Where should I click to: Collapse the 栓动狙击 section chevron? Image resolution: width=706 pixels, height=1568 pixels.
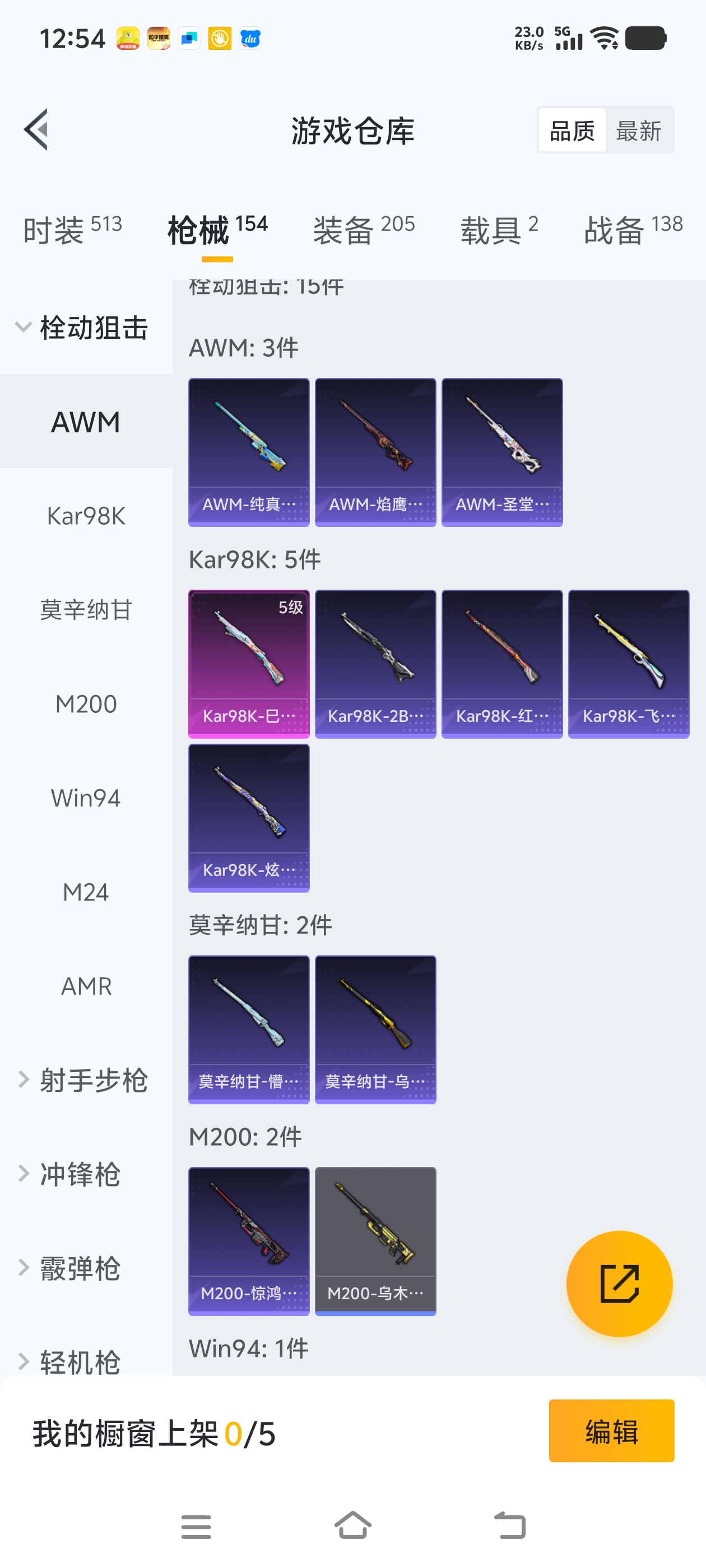point(23,327)
